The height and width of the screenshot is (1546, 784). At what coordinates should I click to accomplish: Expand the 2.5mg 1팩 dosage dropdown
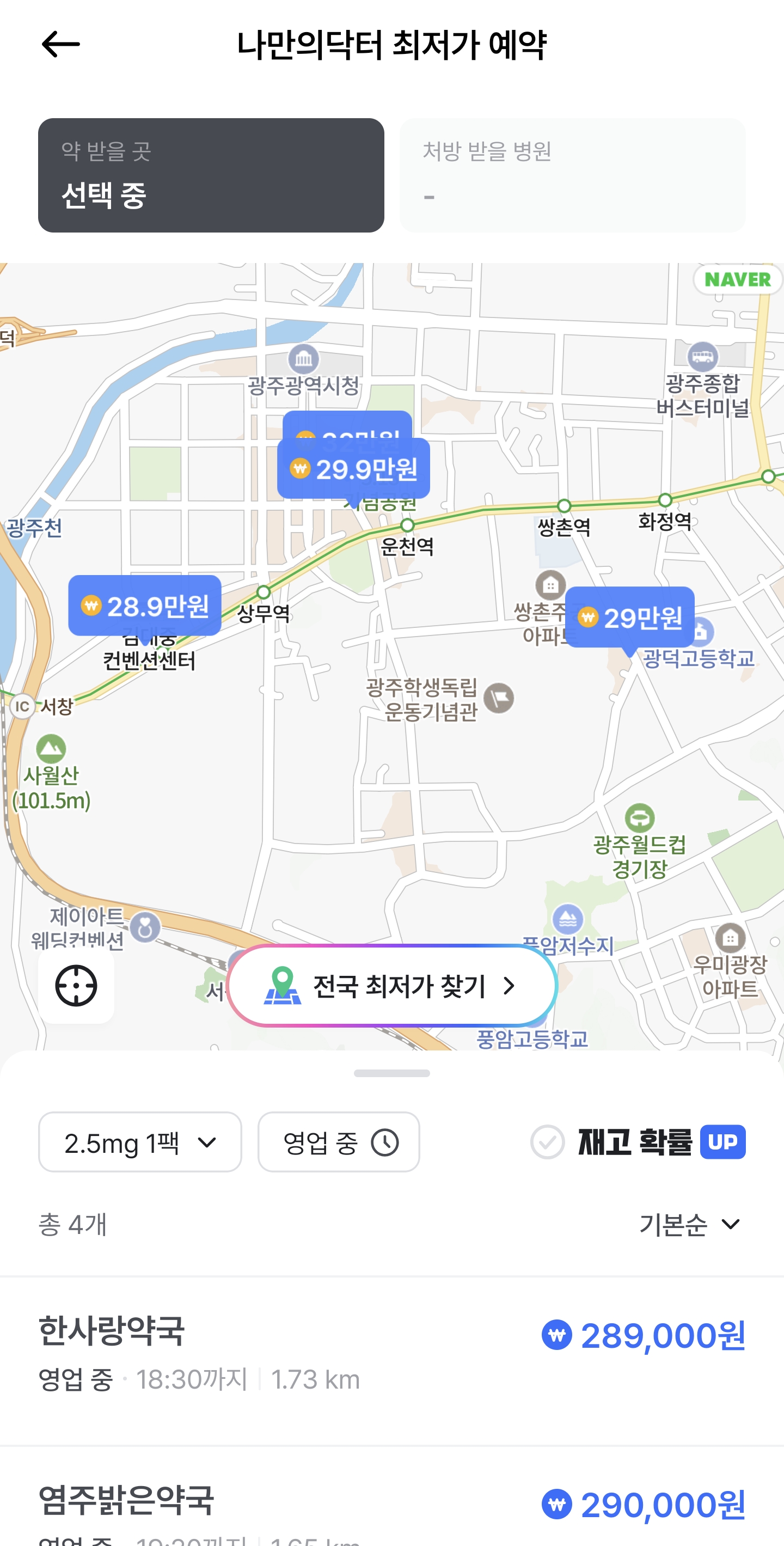pos(140,1142)
